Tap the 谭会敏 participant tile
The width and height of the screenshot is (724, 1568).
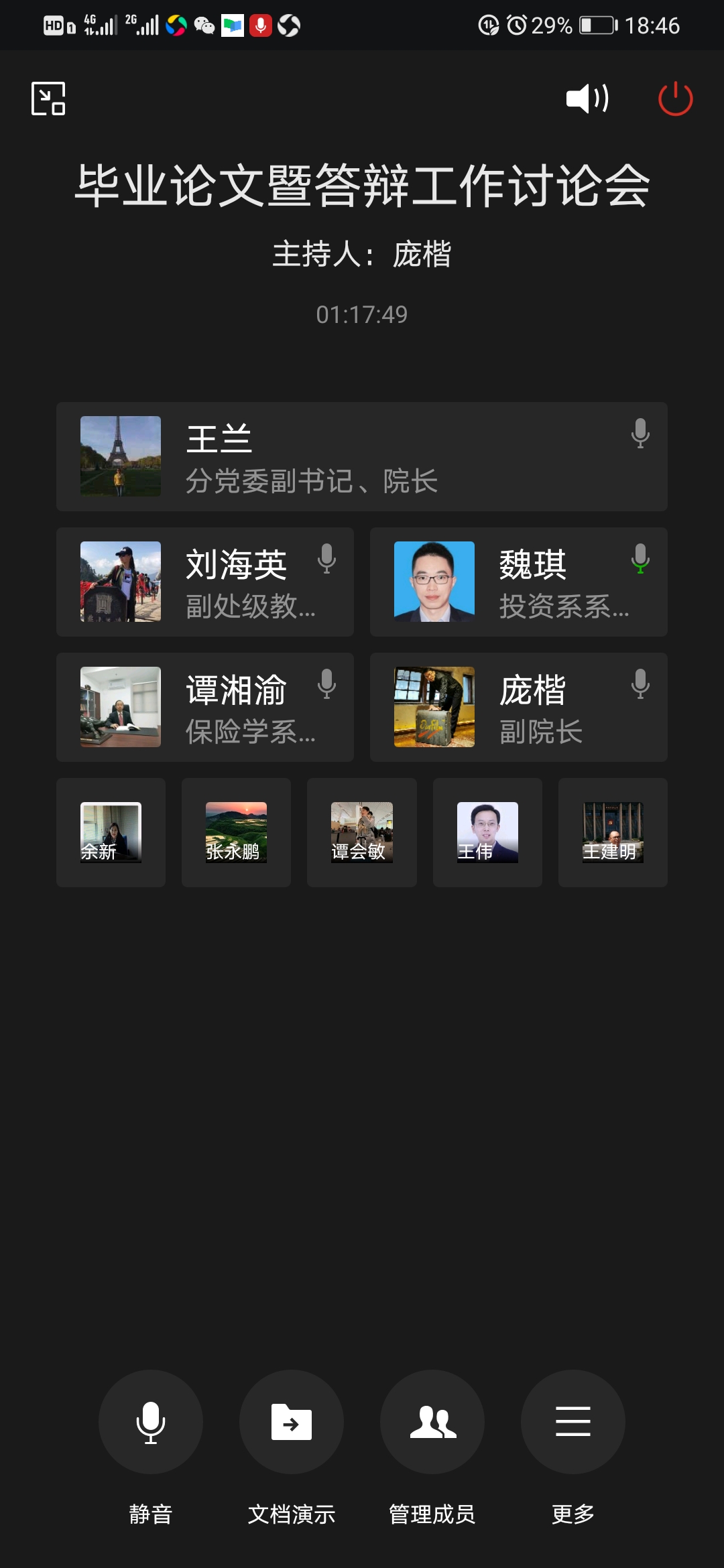click(x=361, y=832)
